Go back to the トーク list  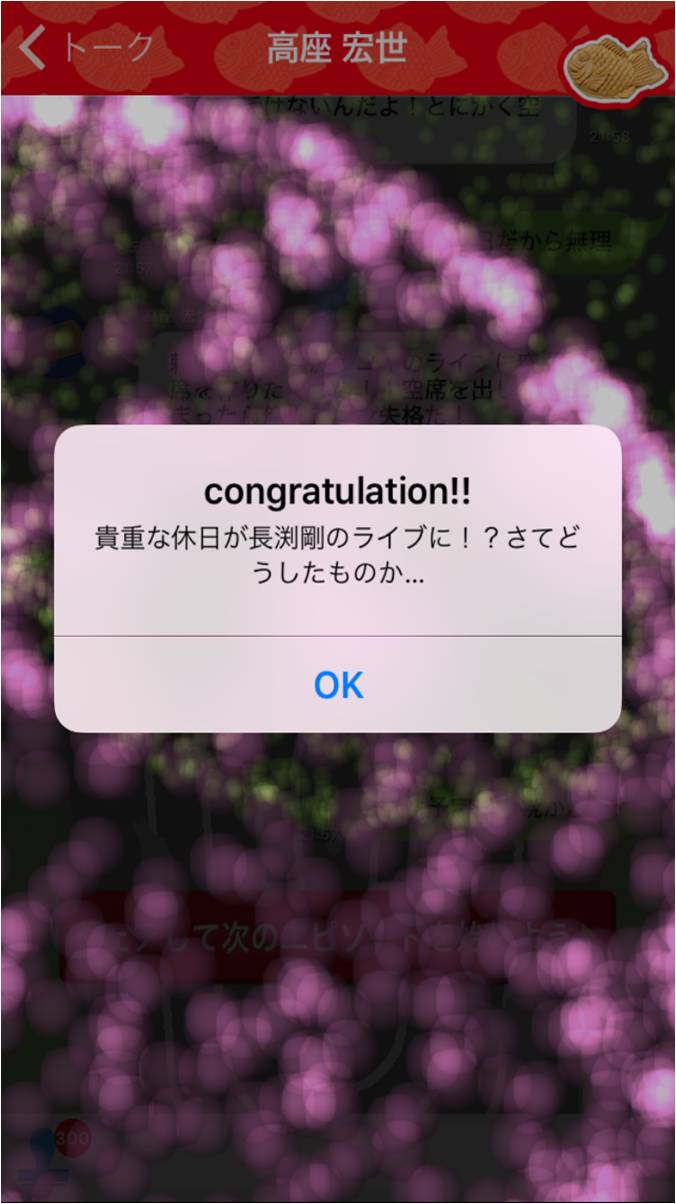pos(88,47)
